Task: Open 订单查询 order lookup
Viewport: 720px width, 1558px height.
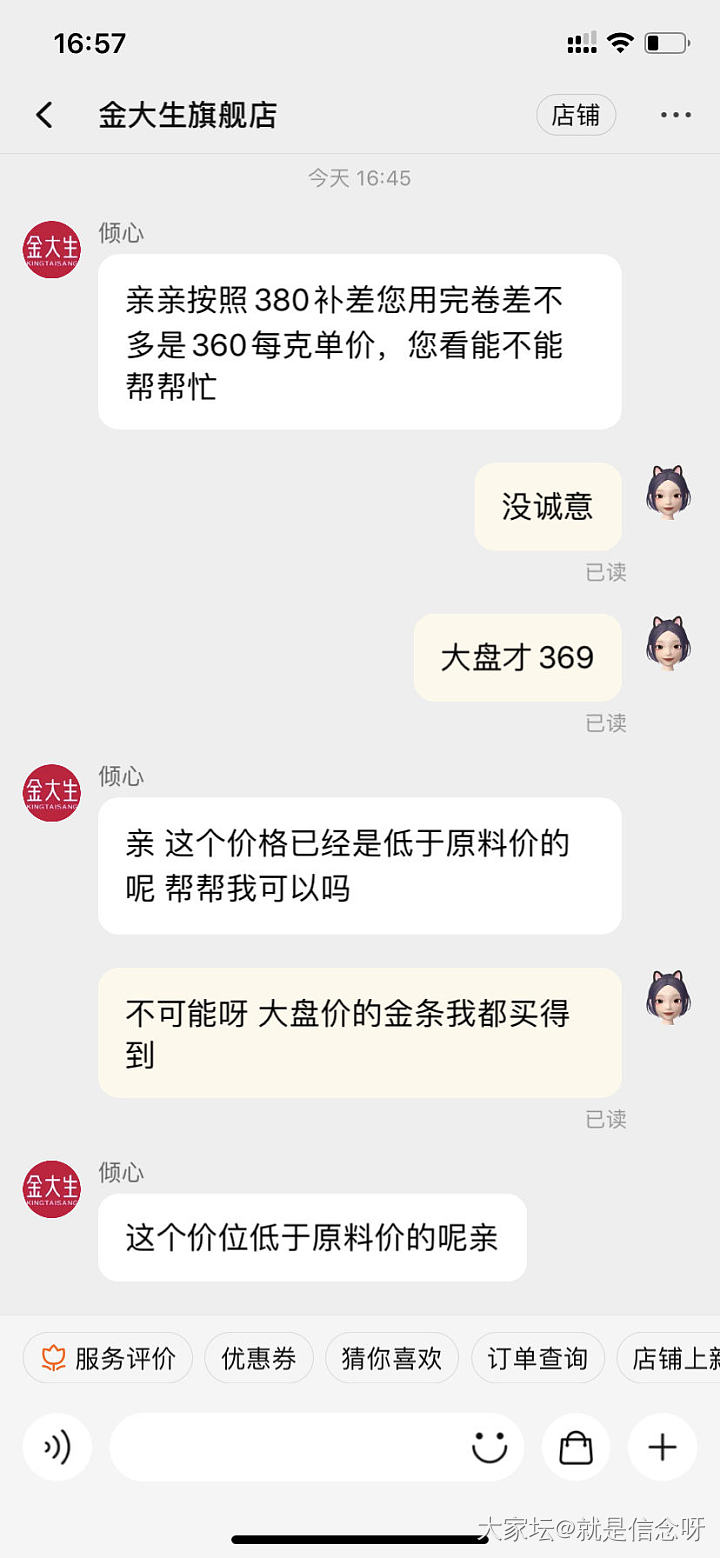Action: pyautogui.click(x=538, y=1358)
